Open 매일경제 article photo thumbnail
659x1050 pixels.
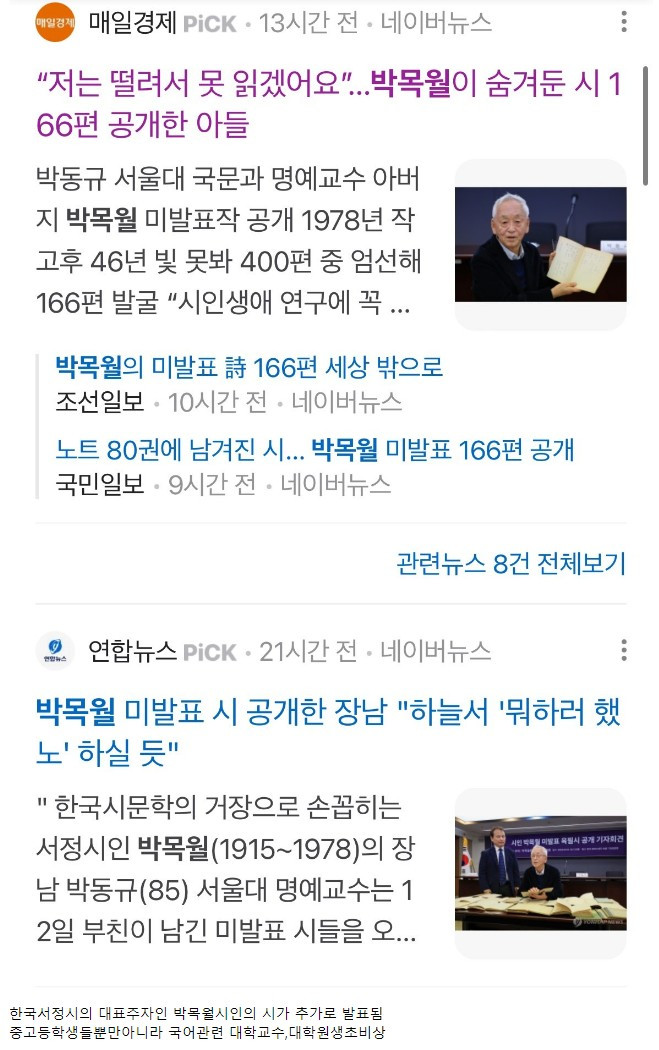point(540,244)
